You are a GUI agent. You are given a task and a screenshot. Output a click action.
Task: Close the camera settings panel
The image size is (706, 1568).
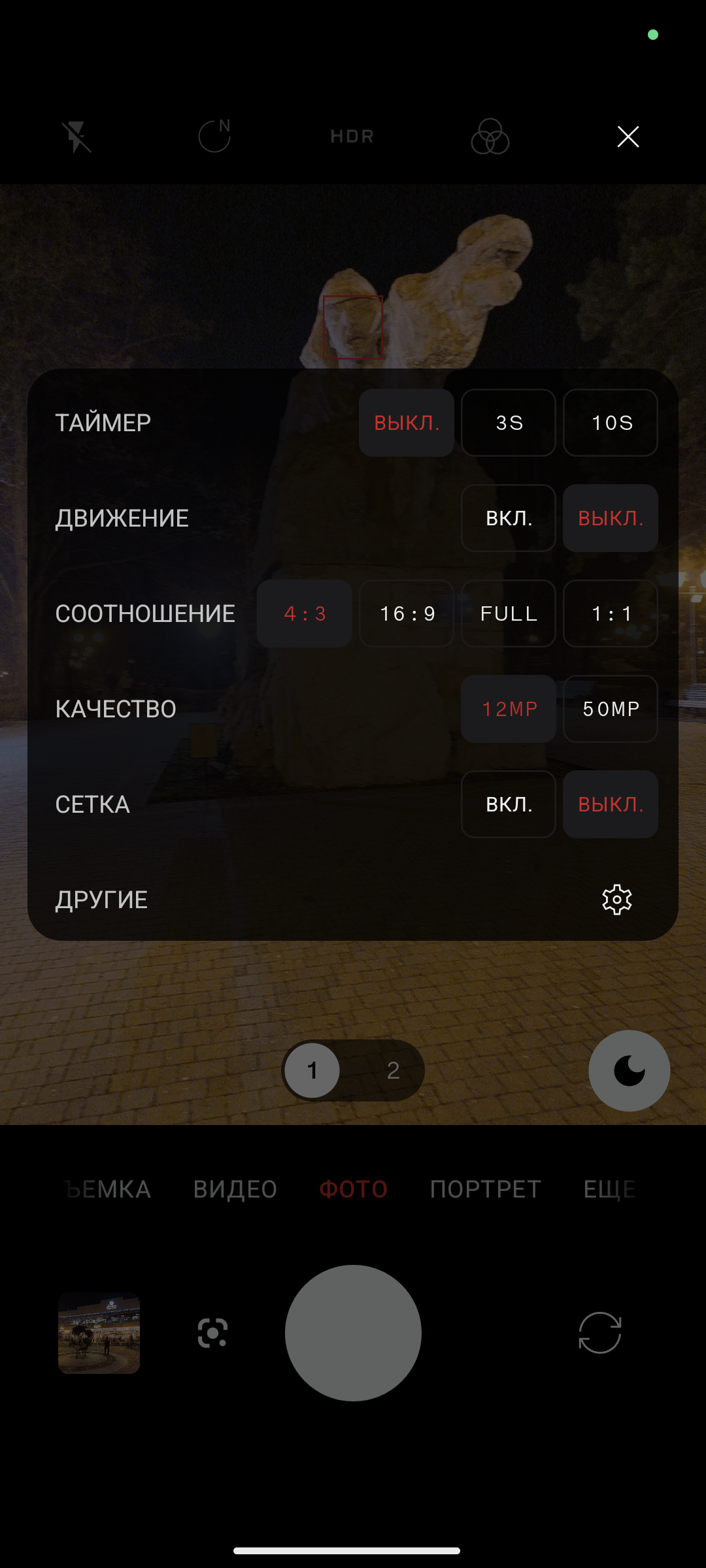click(x=628, y=137)
